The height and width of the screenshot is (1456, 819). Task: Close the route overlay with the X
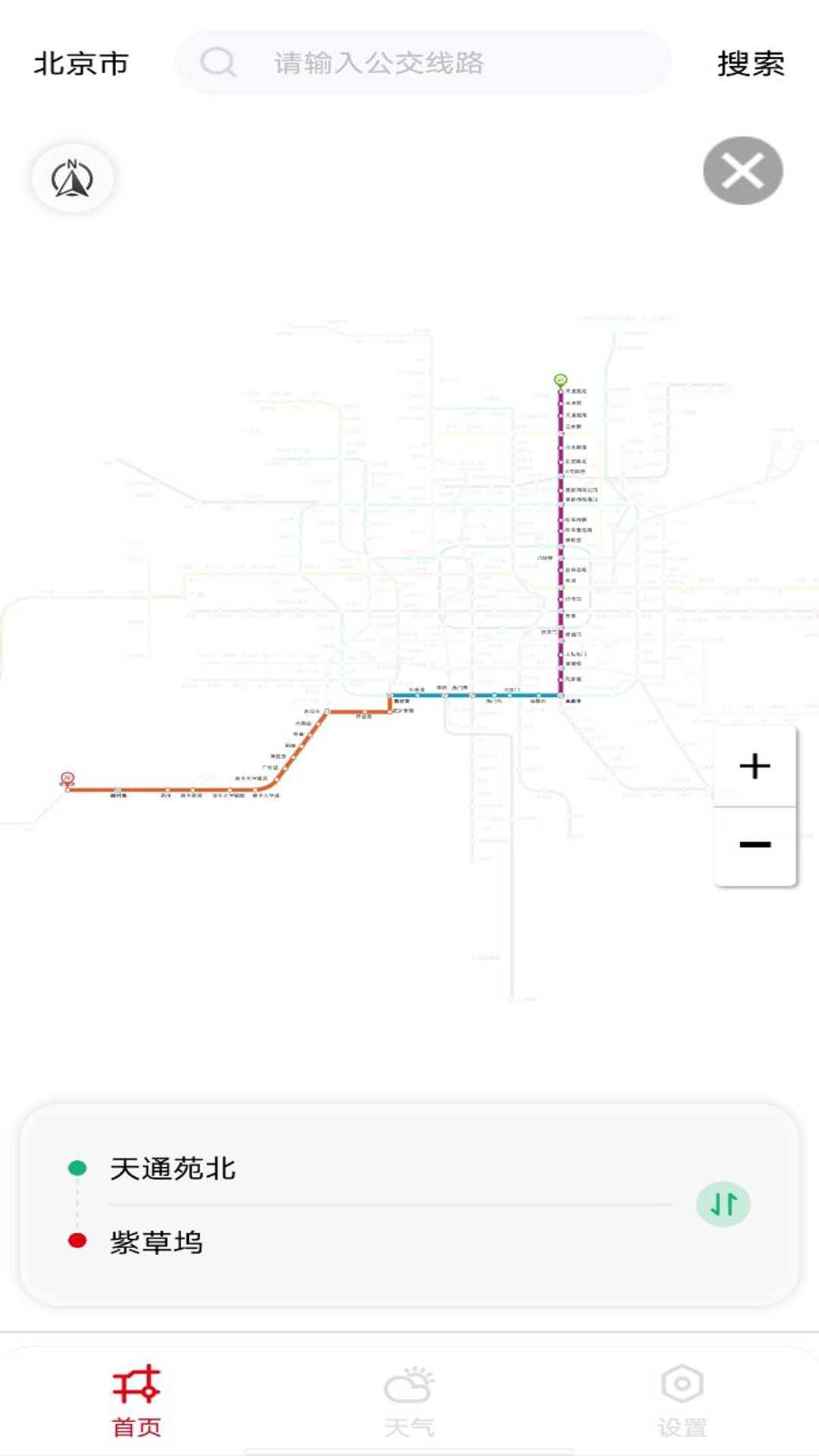point(742,171)
